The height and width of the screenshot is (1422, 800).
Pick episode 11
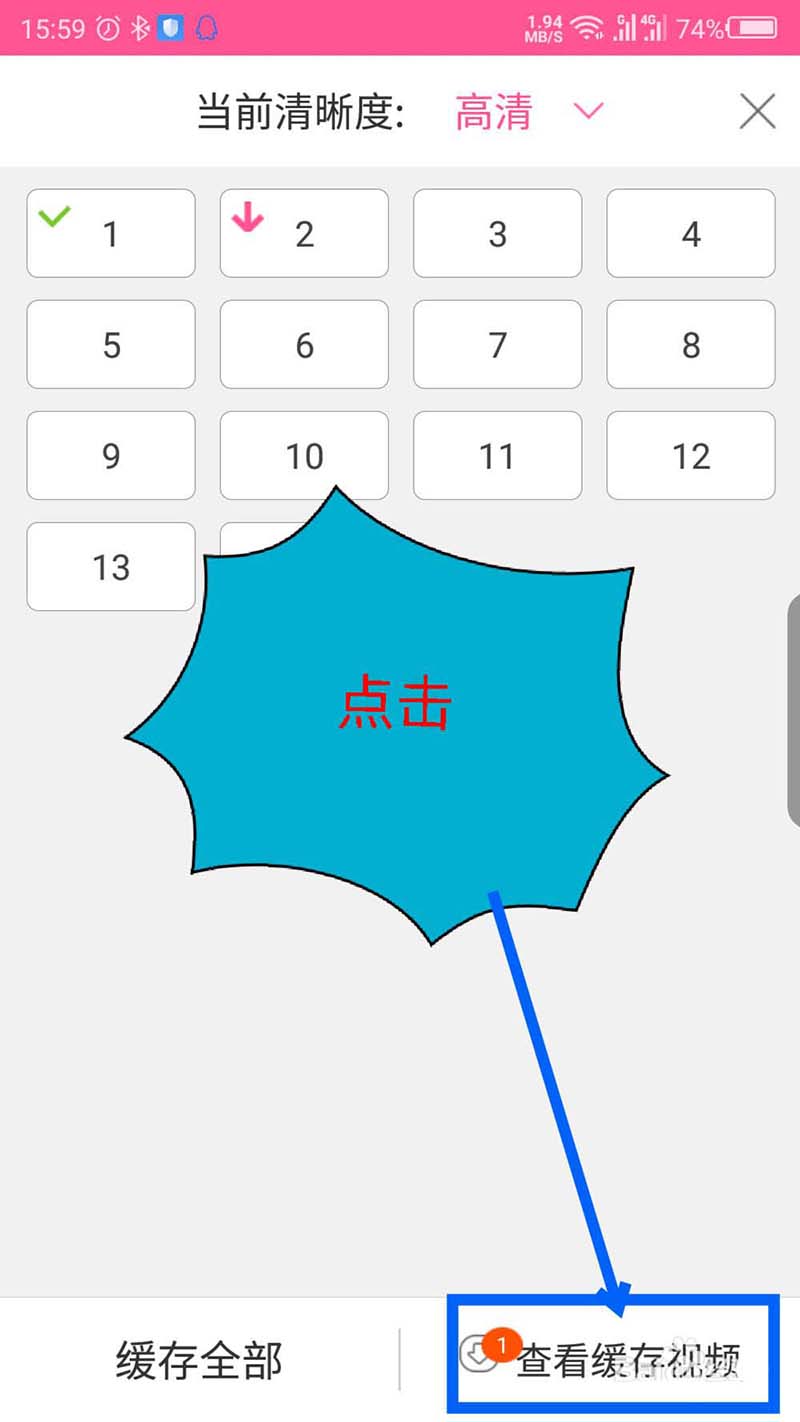coord(497,456)
